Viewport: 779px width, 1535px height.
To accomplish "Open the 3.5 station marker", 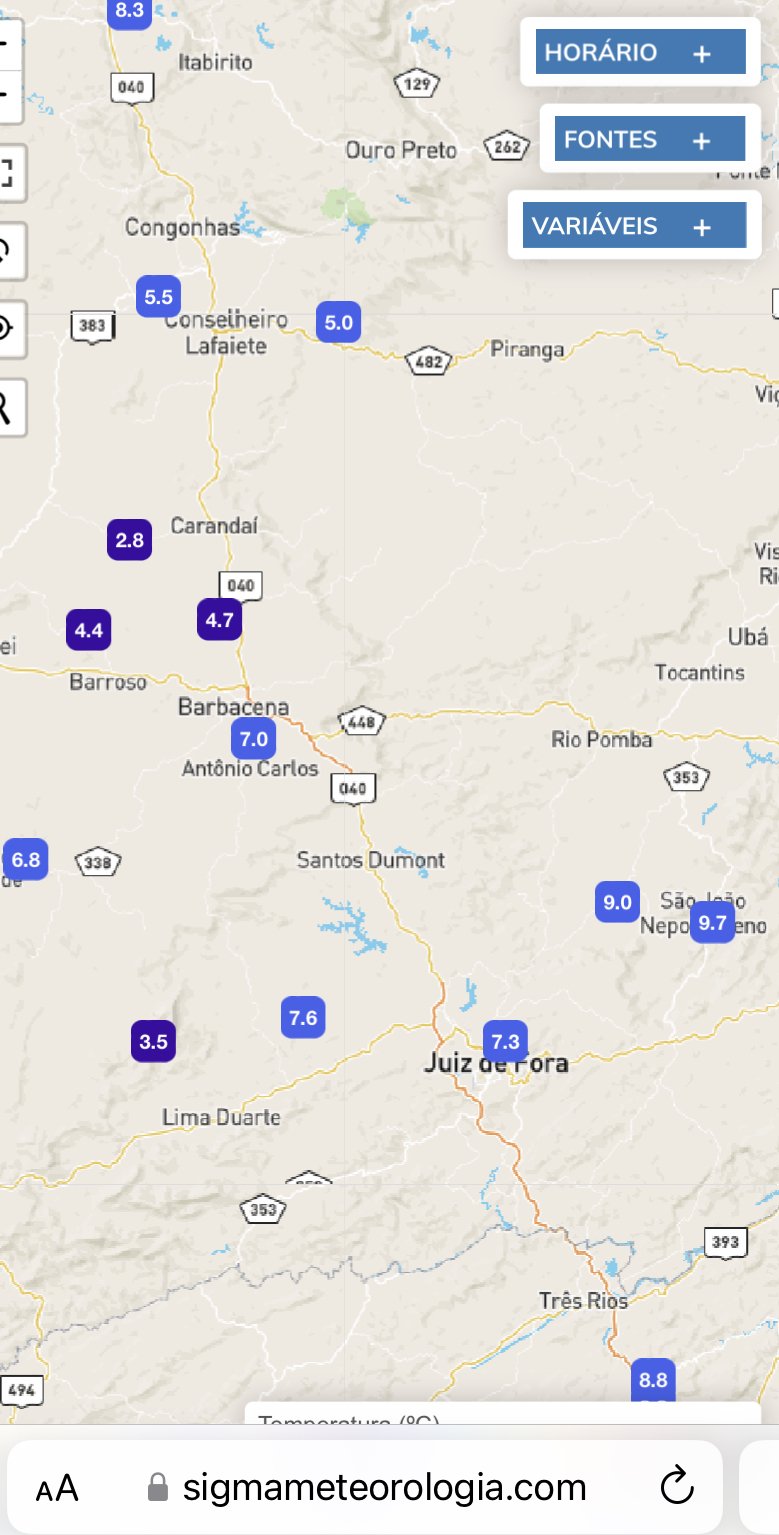I will 153,1041.
